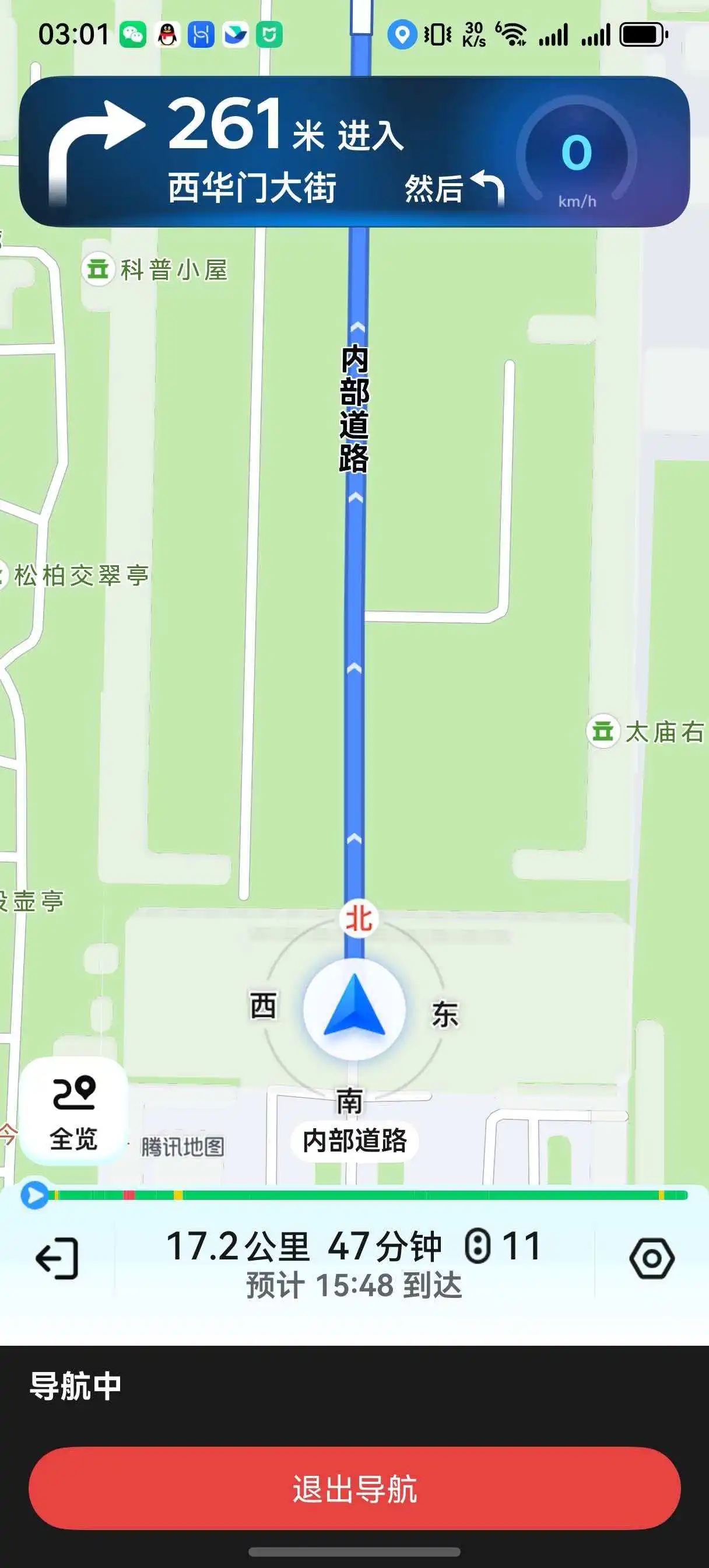
Task: Tap the exit icon beside the trip summary
Action: [57, 1258]
